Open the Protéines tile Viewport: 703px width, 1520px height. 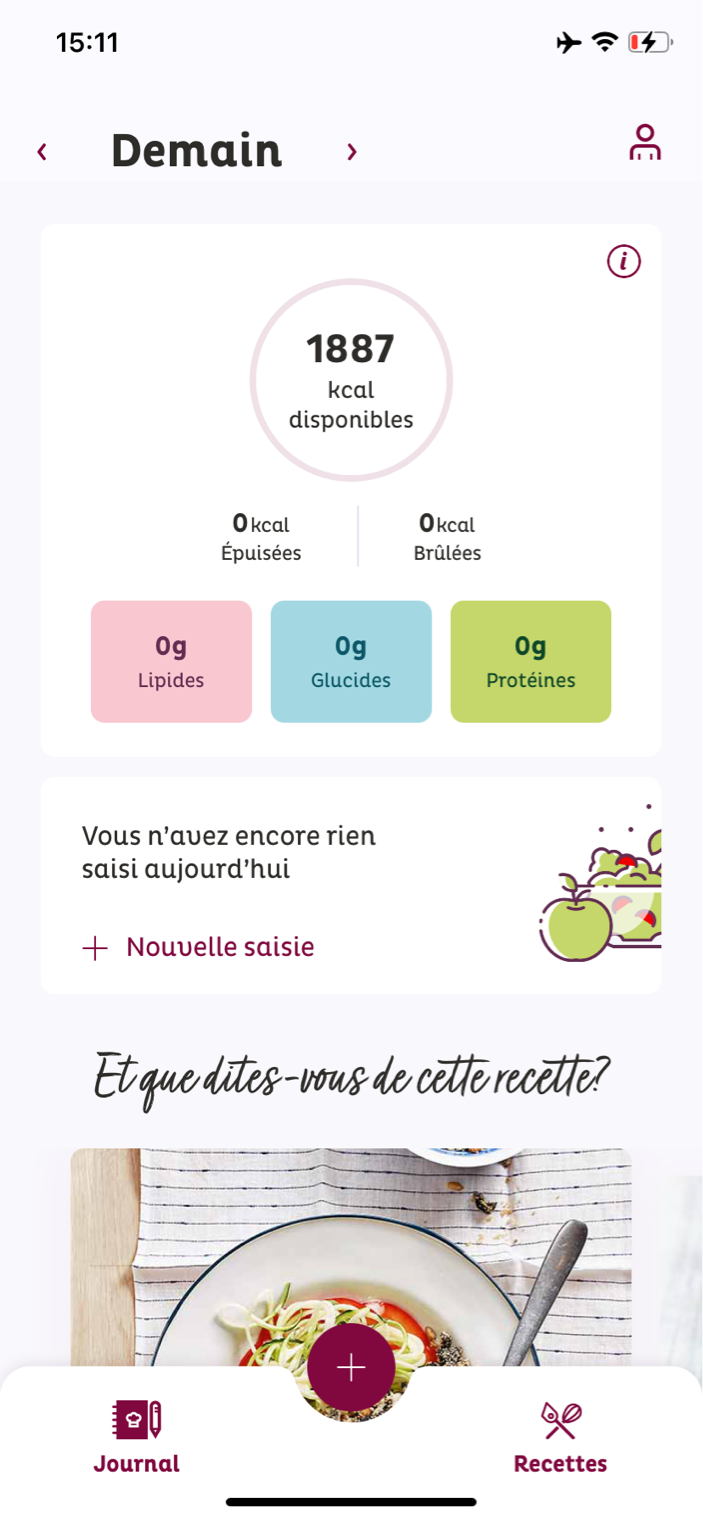pyautogui.click(x=530, y=661)
